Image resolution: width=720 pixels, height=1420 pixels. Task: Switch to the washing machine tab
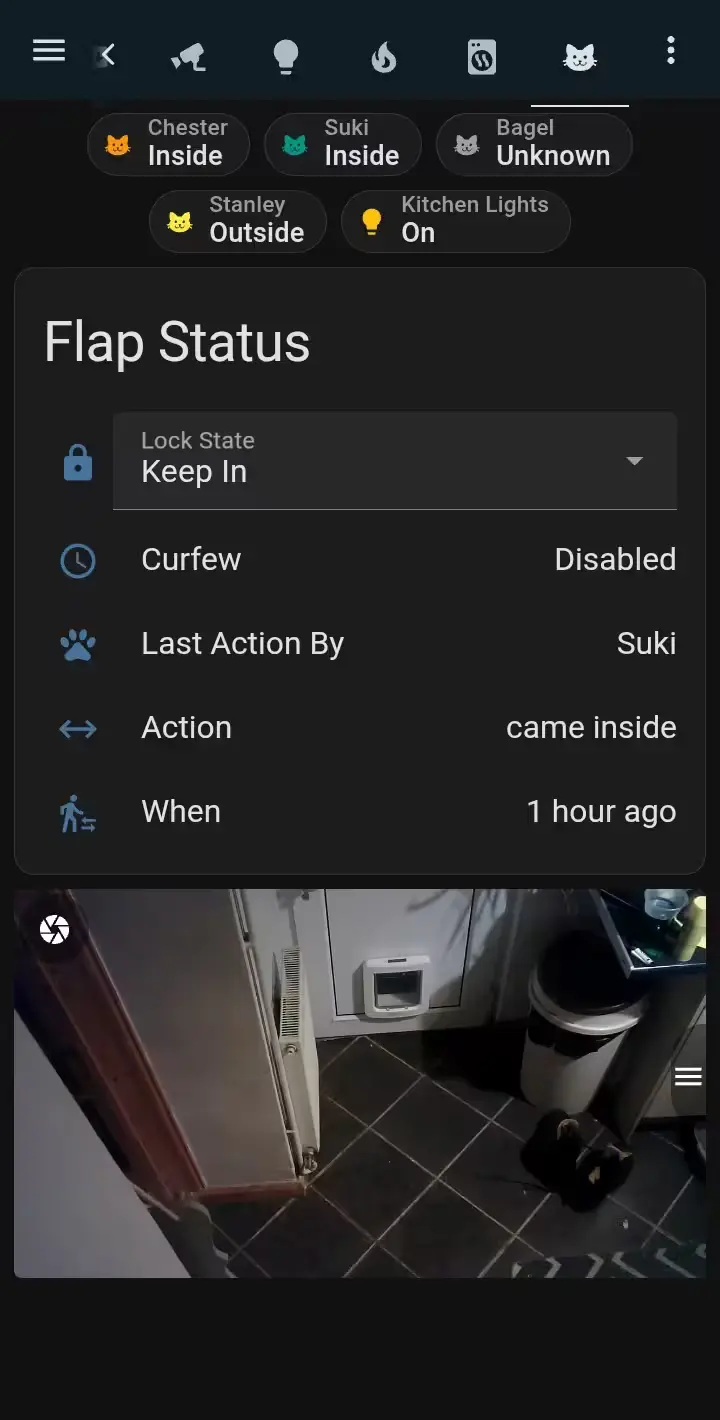coord(482,58)
